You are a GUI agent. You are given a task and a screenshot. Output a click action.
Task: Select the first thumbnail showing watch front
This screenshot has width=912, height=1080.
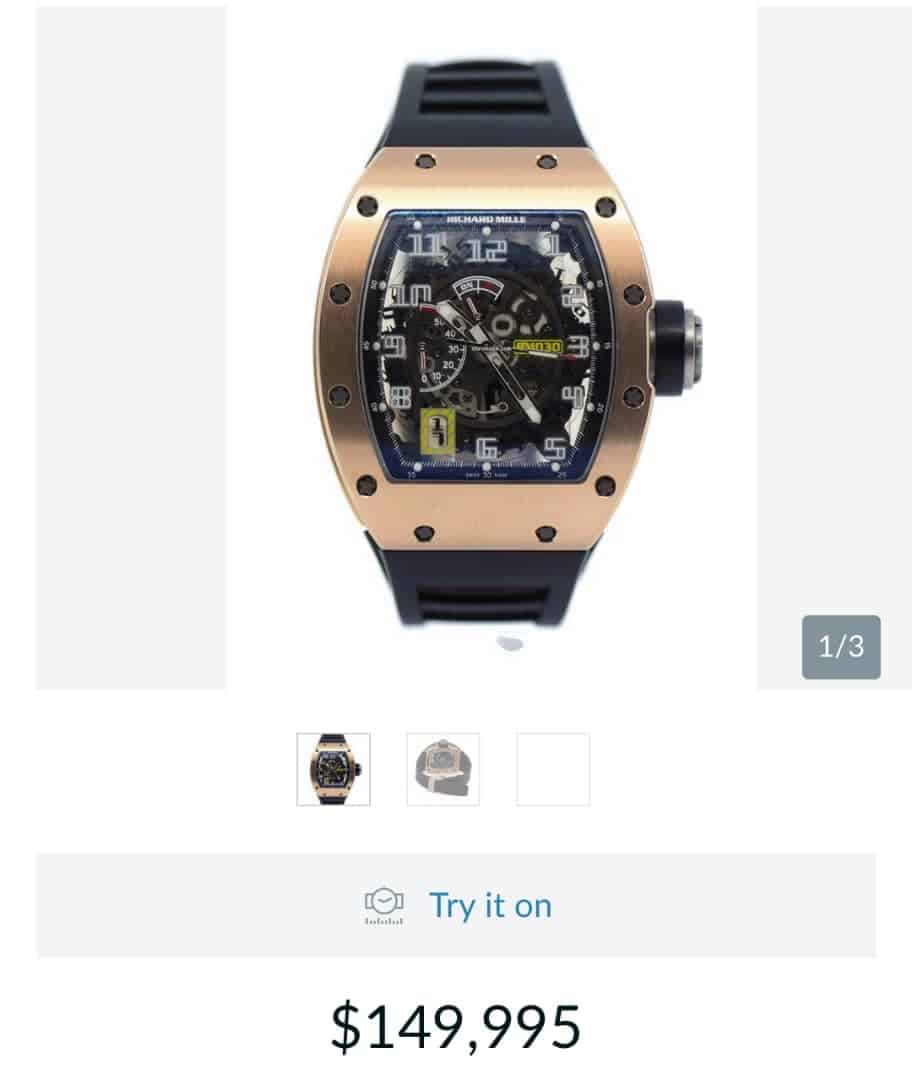pos(333,769)
